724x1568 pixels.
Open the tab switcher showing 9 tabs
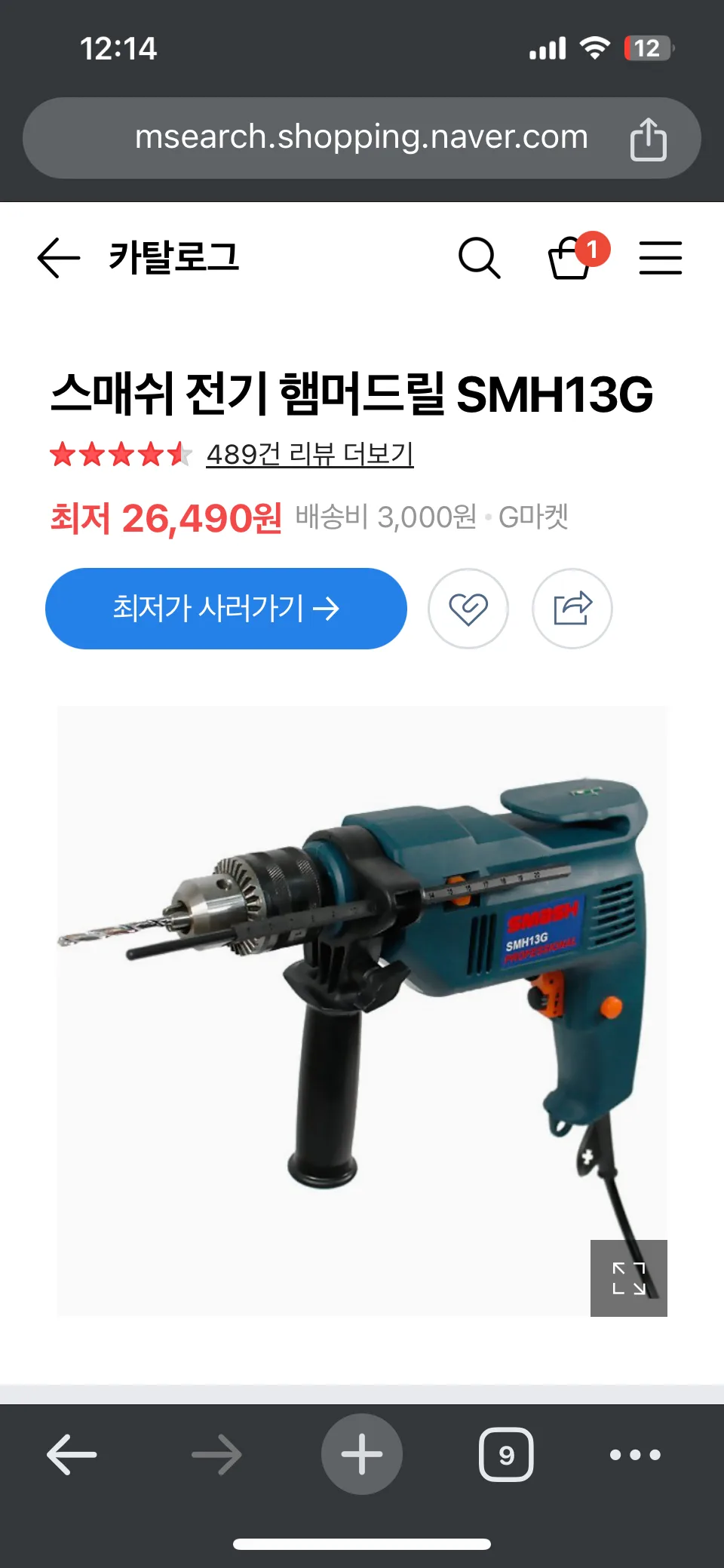[506, 1454]
